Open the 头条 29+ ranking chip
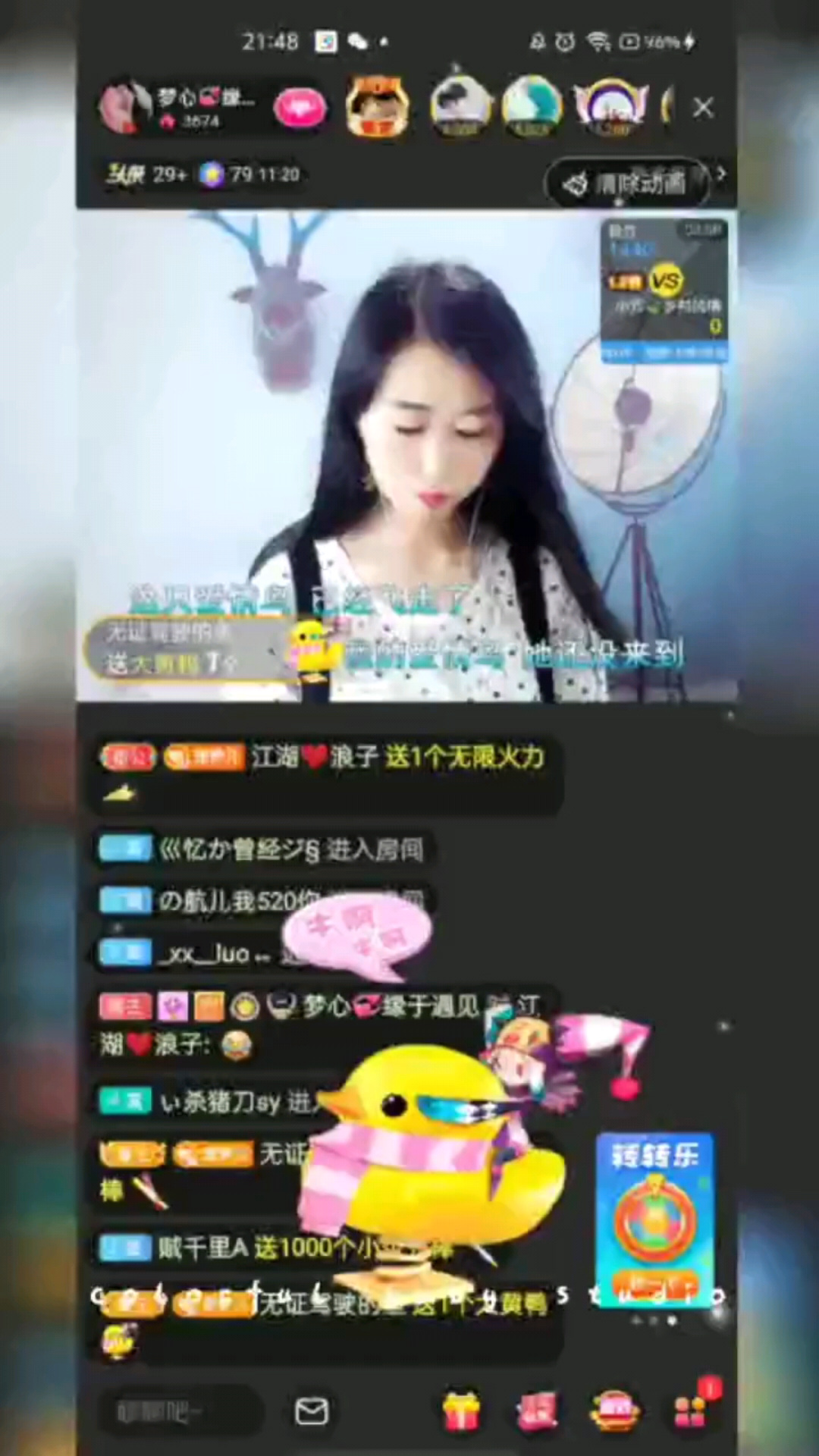The width and height of the screenshot is (819, 1456). tap(146, 175)
